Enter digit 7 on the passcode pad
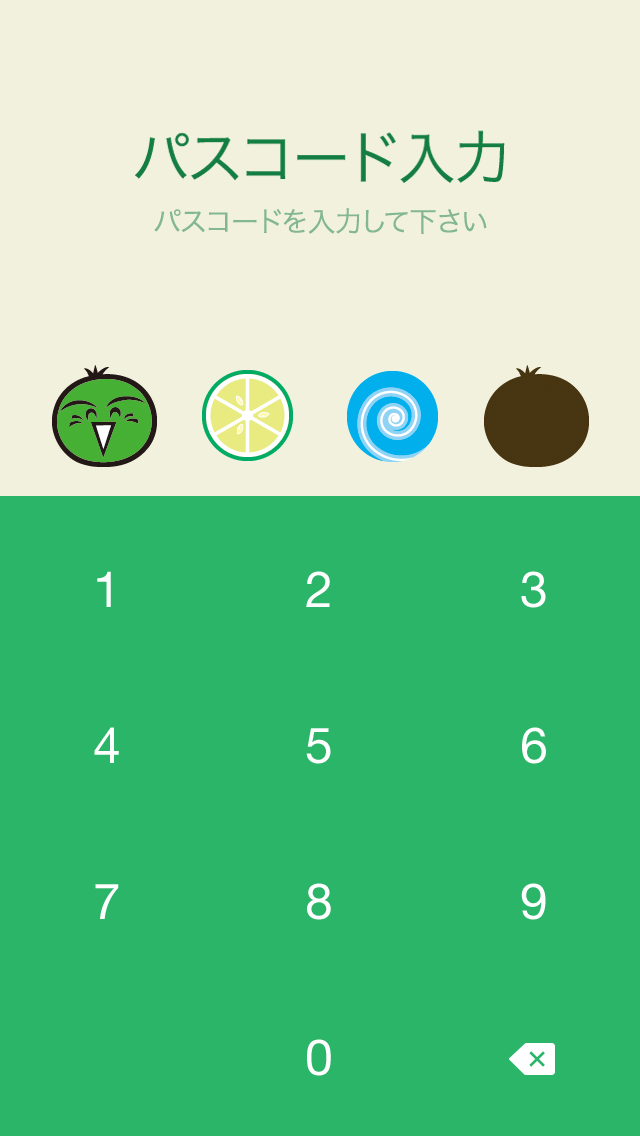Screen dimensions: 640x1136 [107, 902]
